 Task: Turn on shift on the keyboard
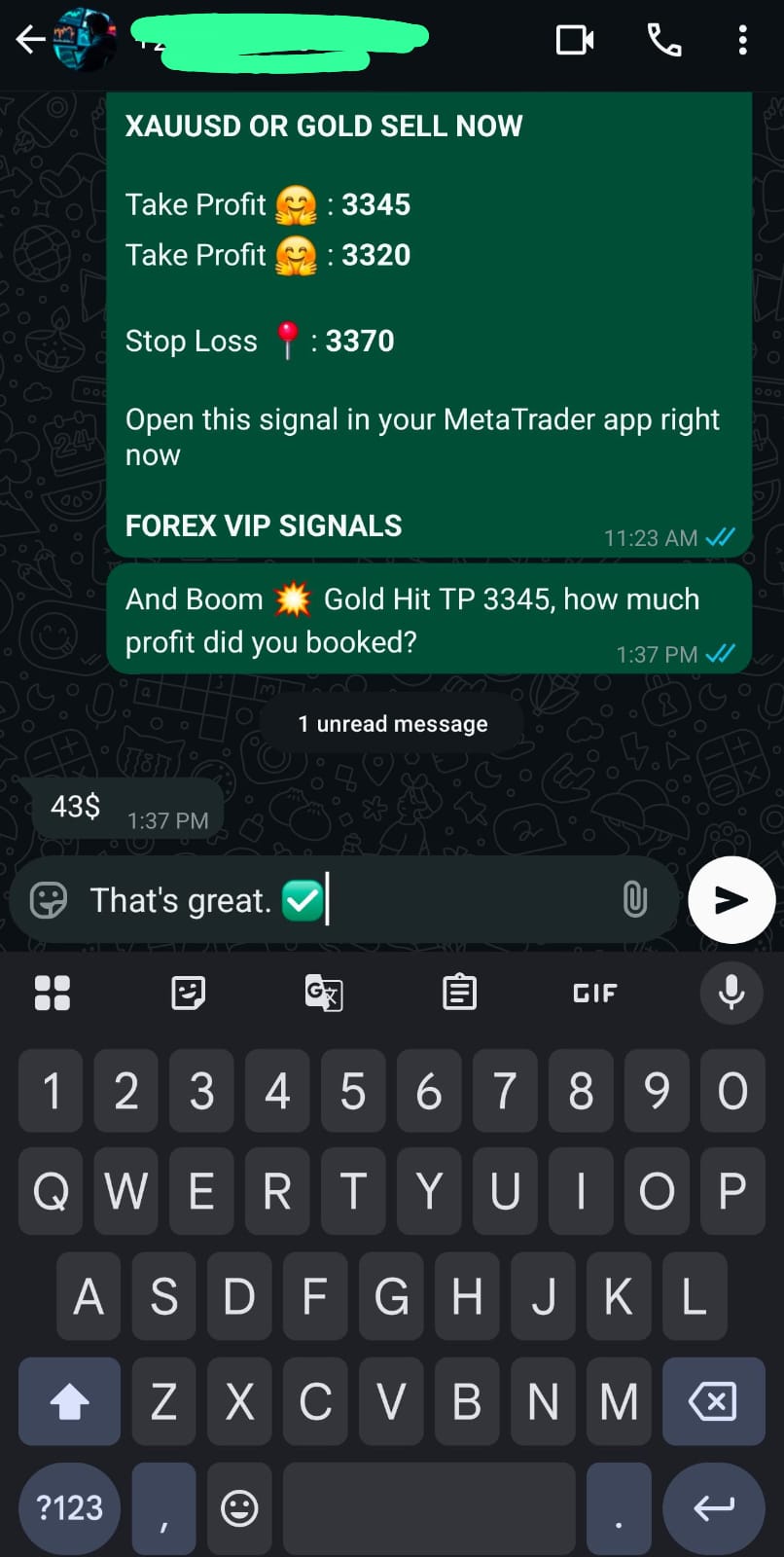point(69,1401)
